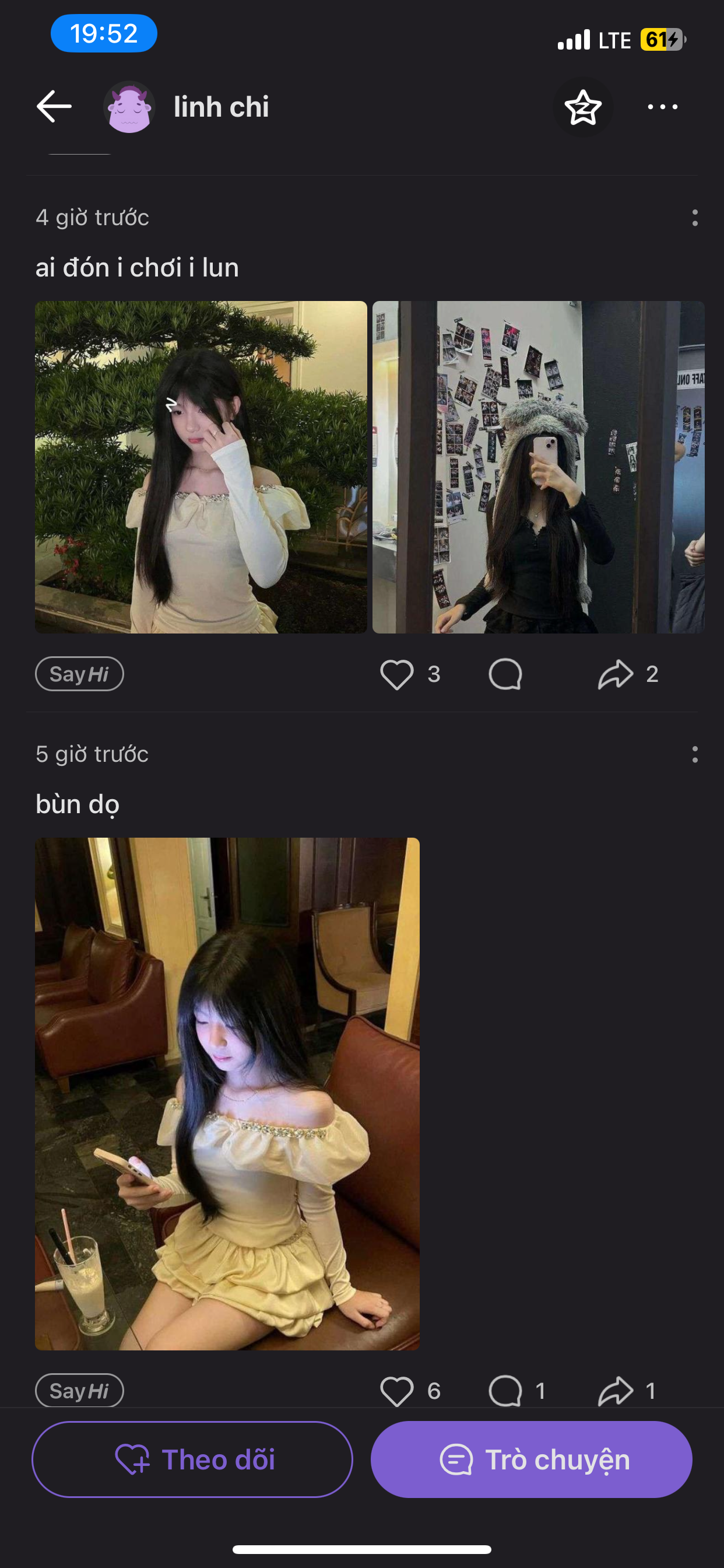Follow linh chi with Theo dõi
The height and width of the screenshot is (1568, 724).
point(192,1459)
